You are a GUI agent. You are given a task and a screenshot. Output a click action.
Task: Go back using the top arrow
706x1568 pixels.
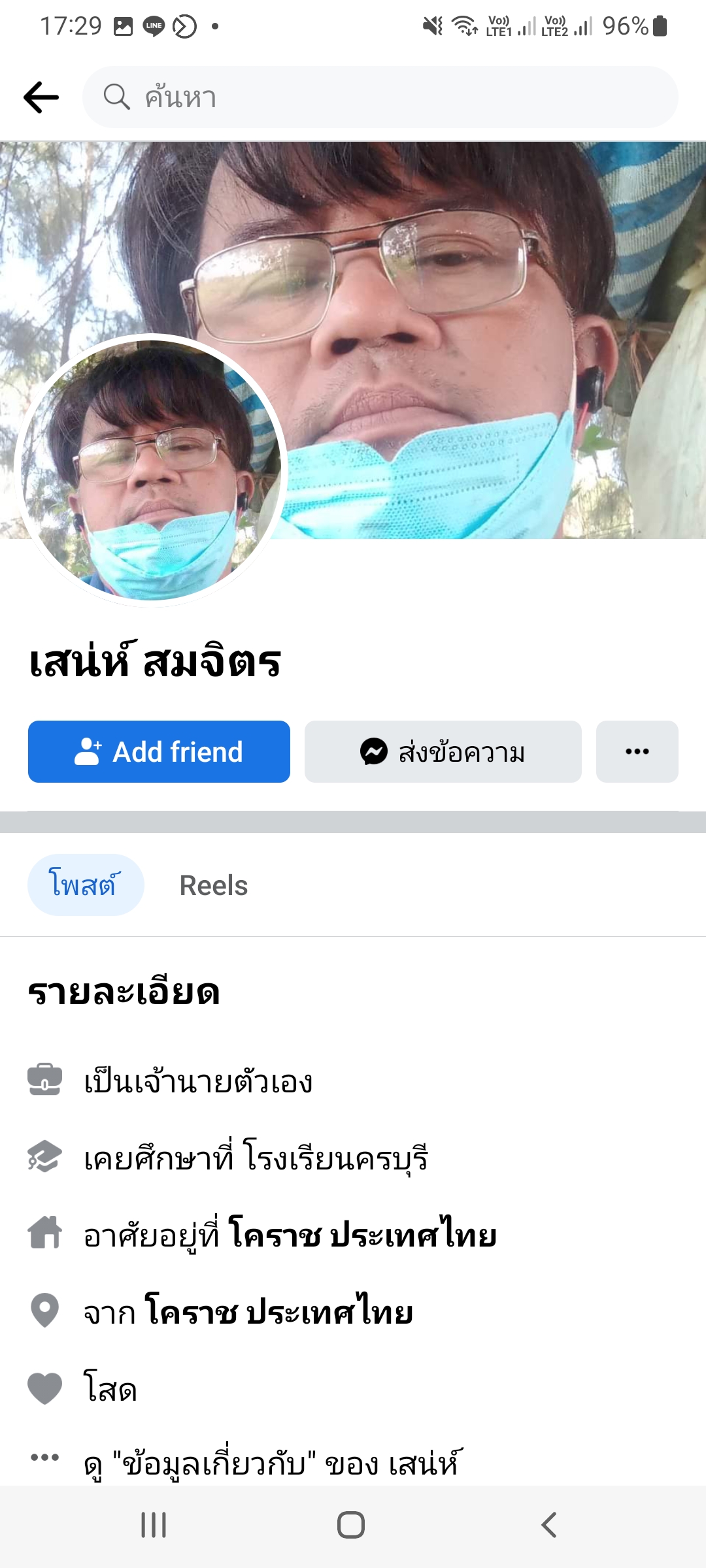(x=41, y=97)
